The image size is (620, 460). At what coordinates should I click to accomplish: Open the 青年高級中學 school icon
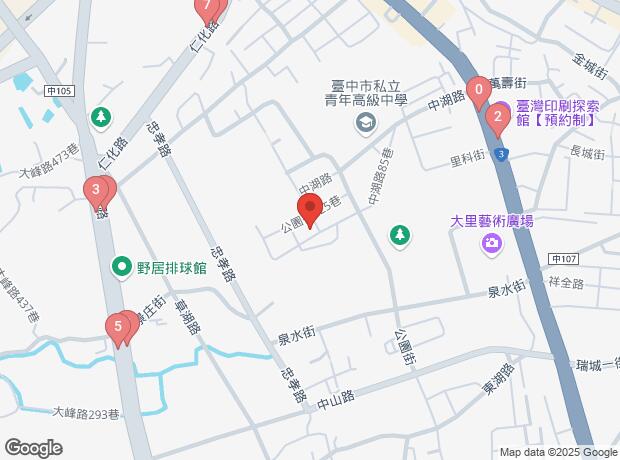365,123
